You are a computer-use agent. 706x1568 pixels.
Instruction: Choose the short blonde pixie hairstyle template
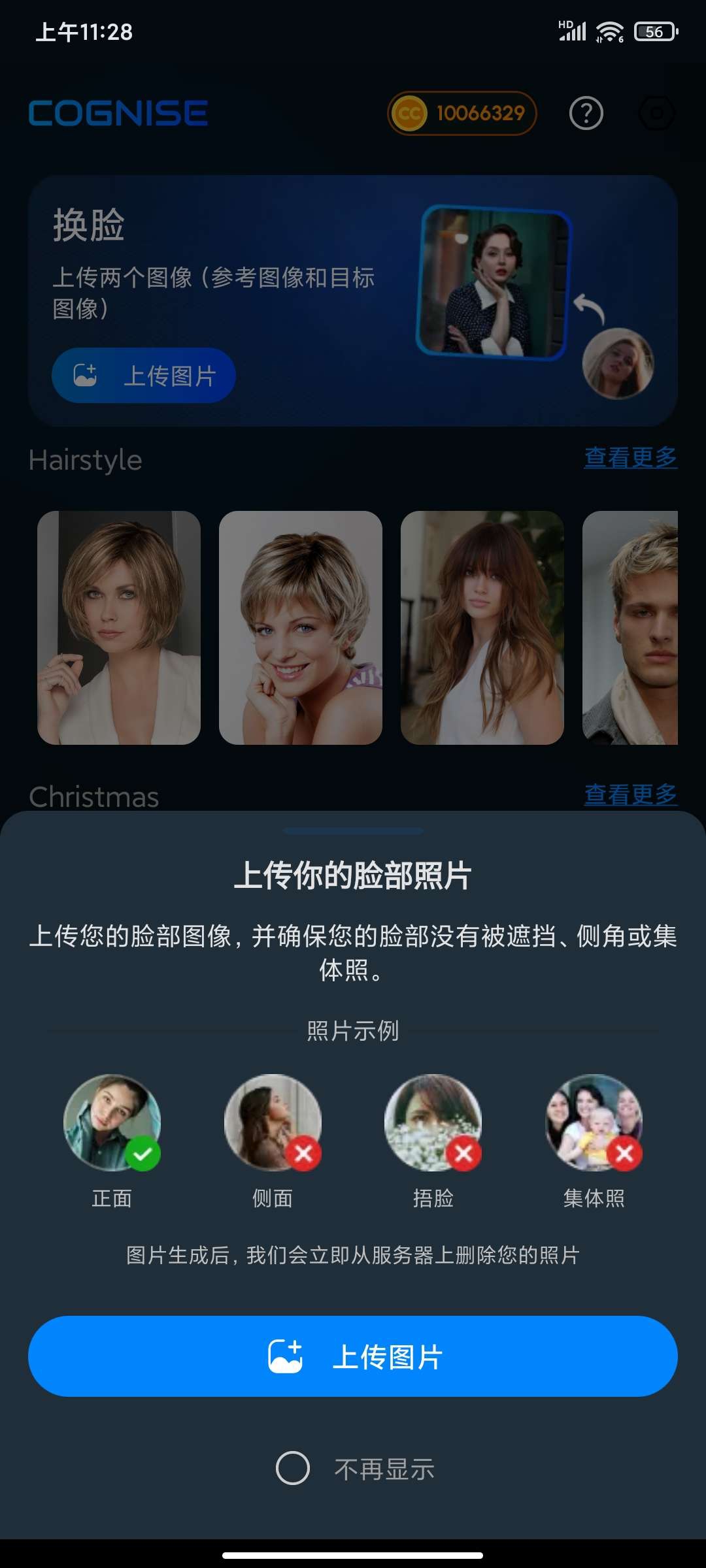pos(301,627)
